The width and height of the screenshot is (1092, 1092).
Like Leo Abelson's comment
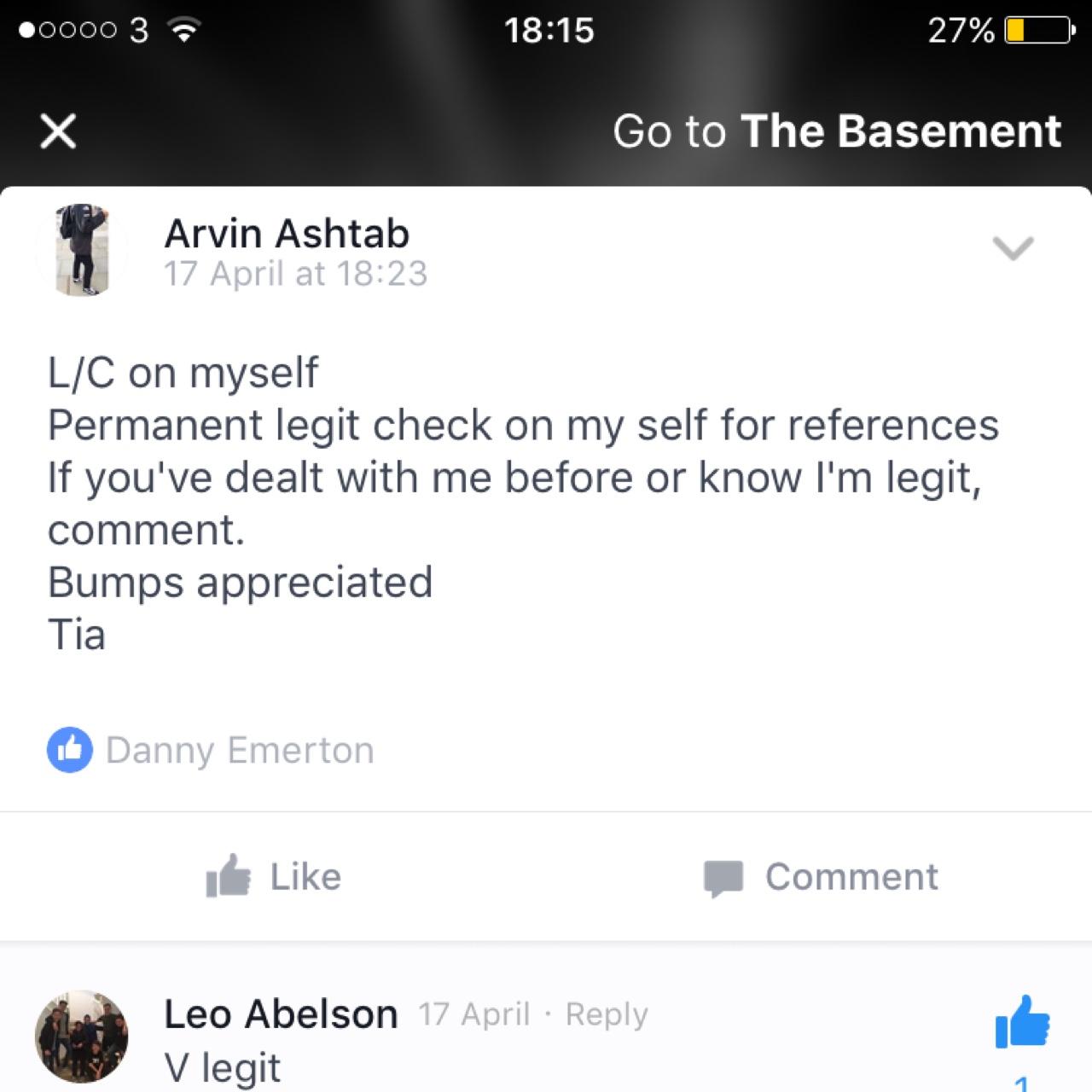(1021, 1023)
